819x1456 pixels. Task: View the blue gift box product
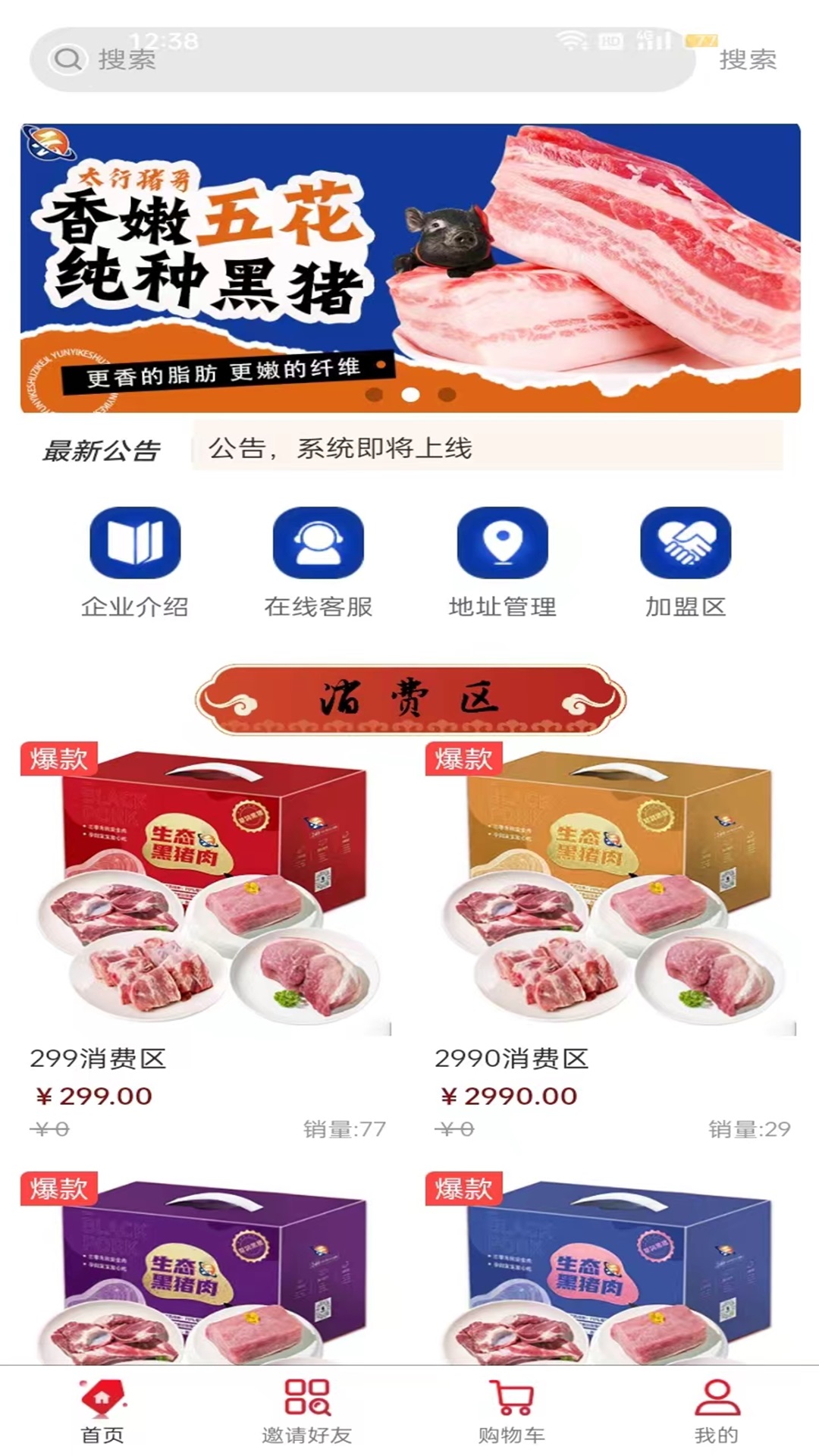611,1274
